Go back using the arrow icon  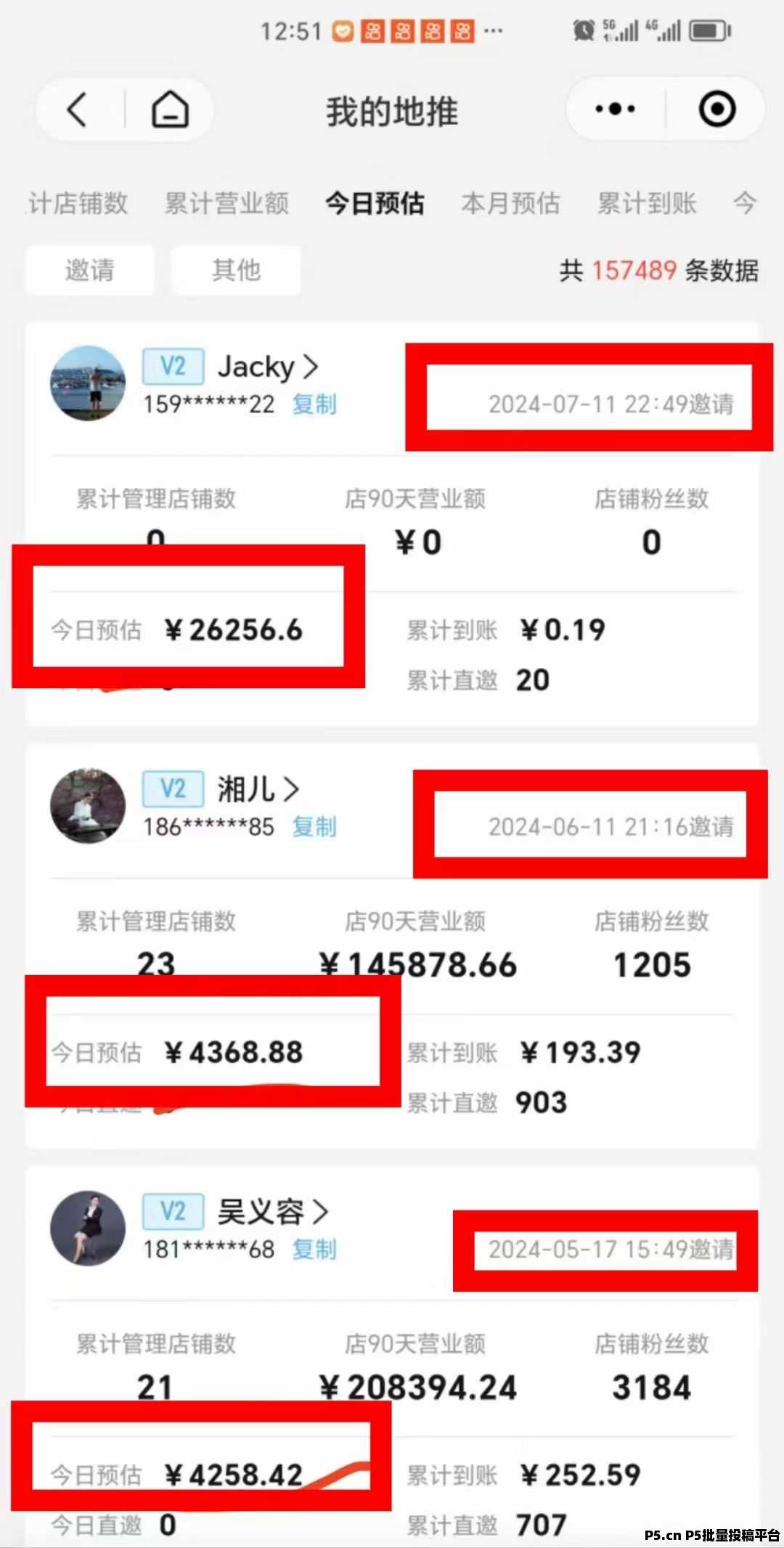tap(77, 110)
